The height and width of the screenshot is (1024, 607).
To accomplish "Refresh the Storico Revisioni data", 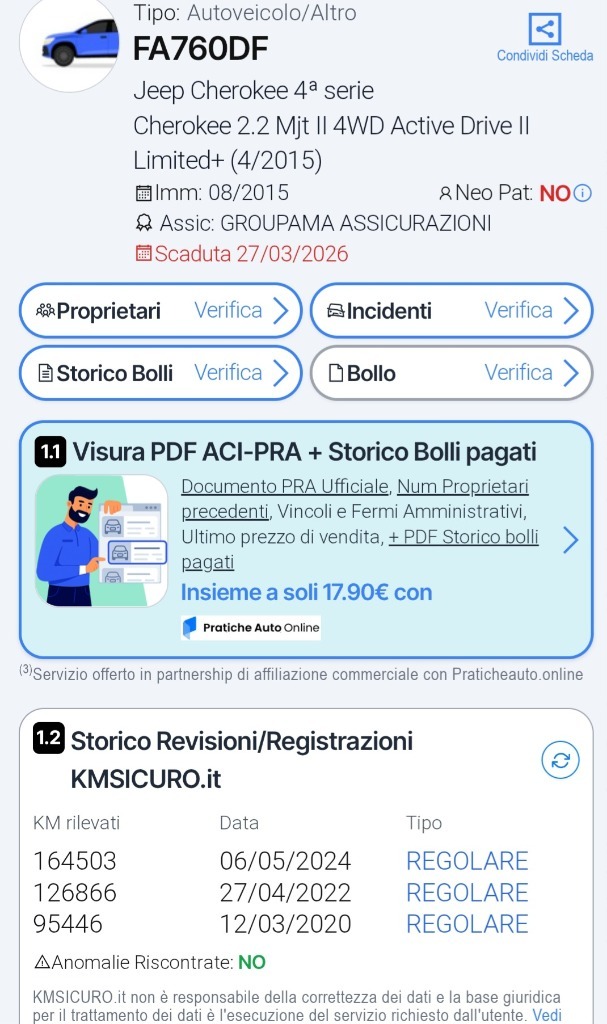I will 561,760.
